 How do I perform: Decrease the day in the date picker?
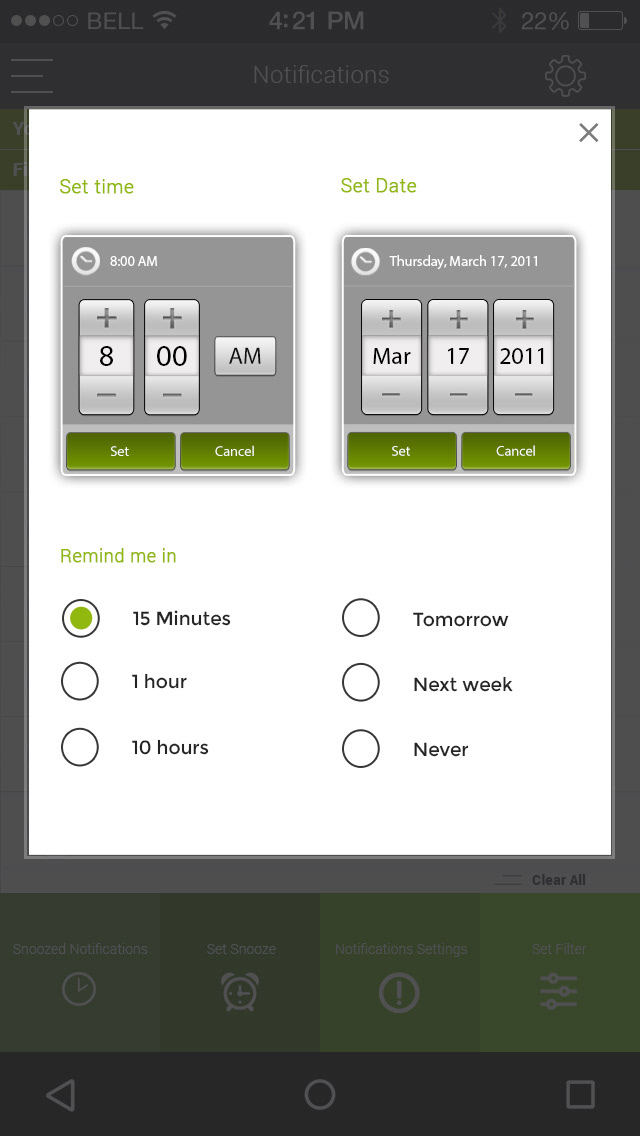458,395
